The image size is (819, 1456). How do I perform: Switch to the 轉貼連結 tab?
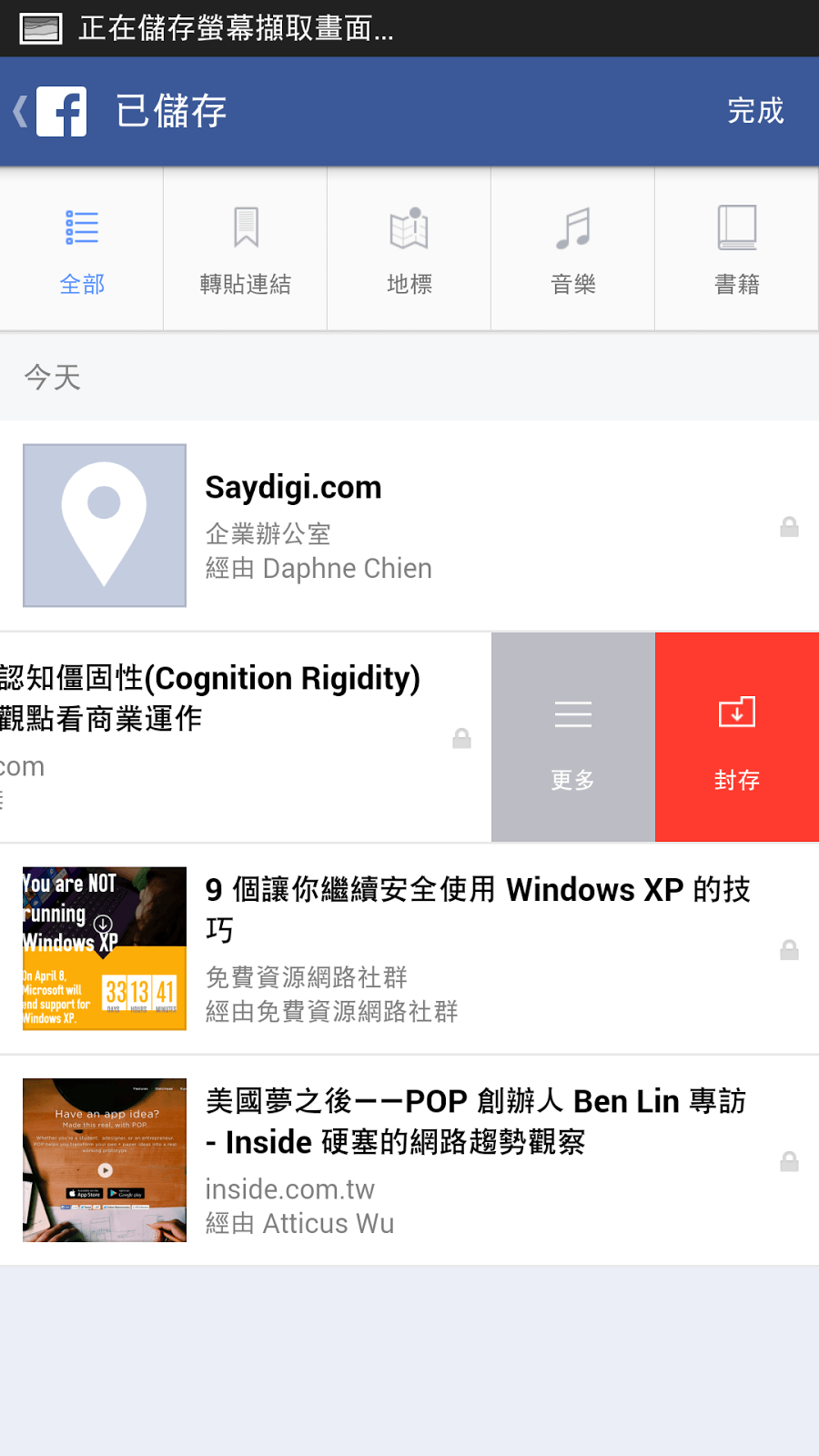click(x=246, y=249)
